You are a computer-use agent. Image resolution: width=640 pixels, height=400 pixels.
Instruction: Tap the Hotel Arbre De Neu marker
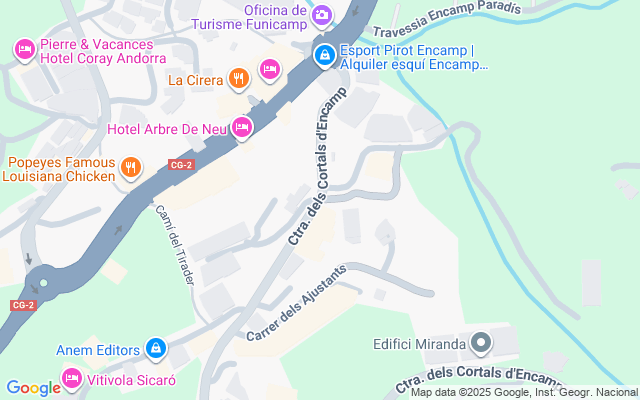(x=242, y=127)
